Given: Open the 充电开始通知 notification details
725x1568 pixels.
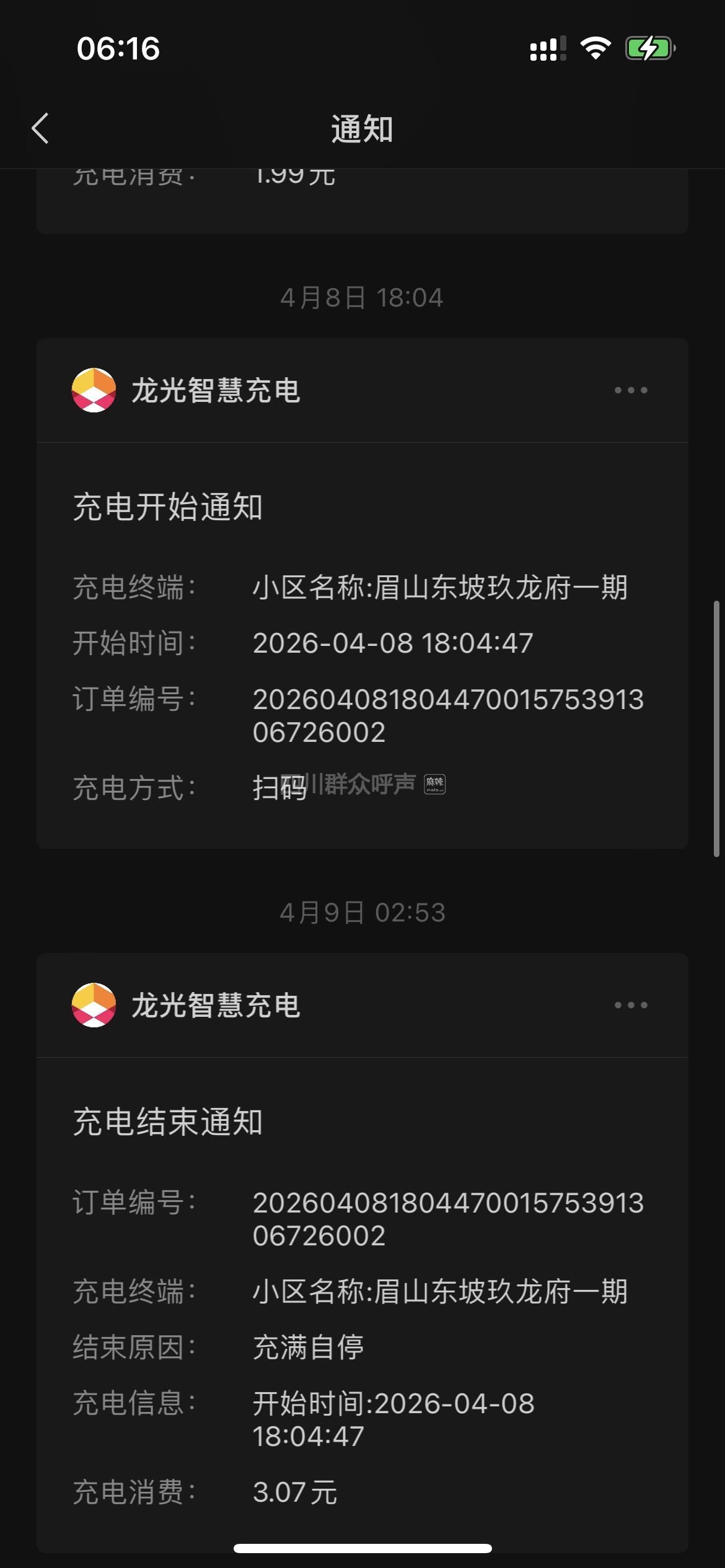Looking at the screenshot, I should tap(362, 644).
